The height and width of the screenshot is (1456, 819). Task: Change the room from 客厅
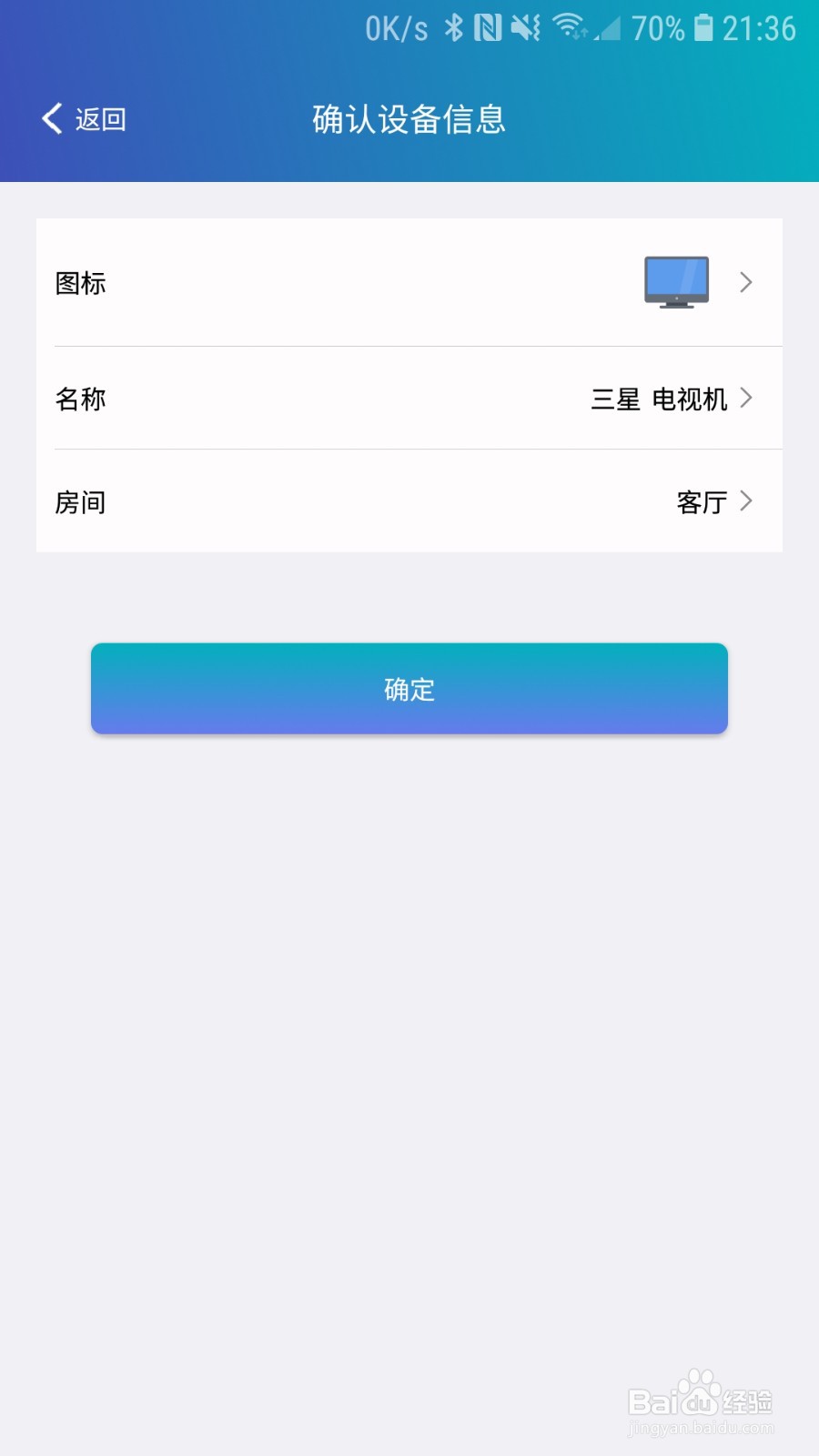[409, 501]
